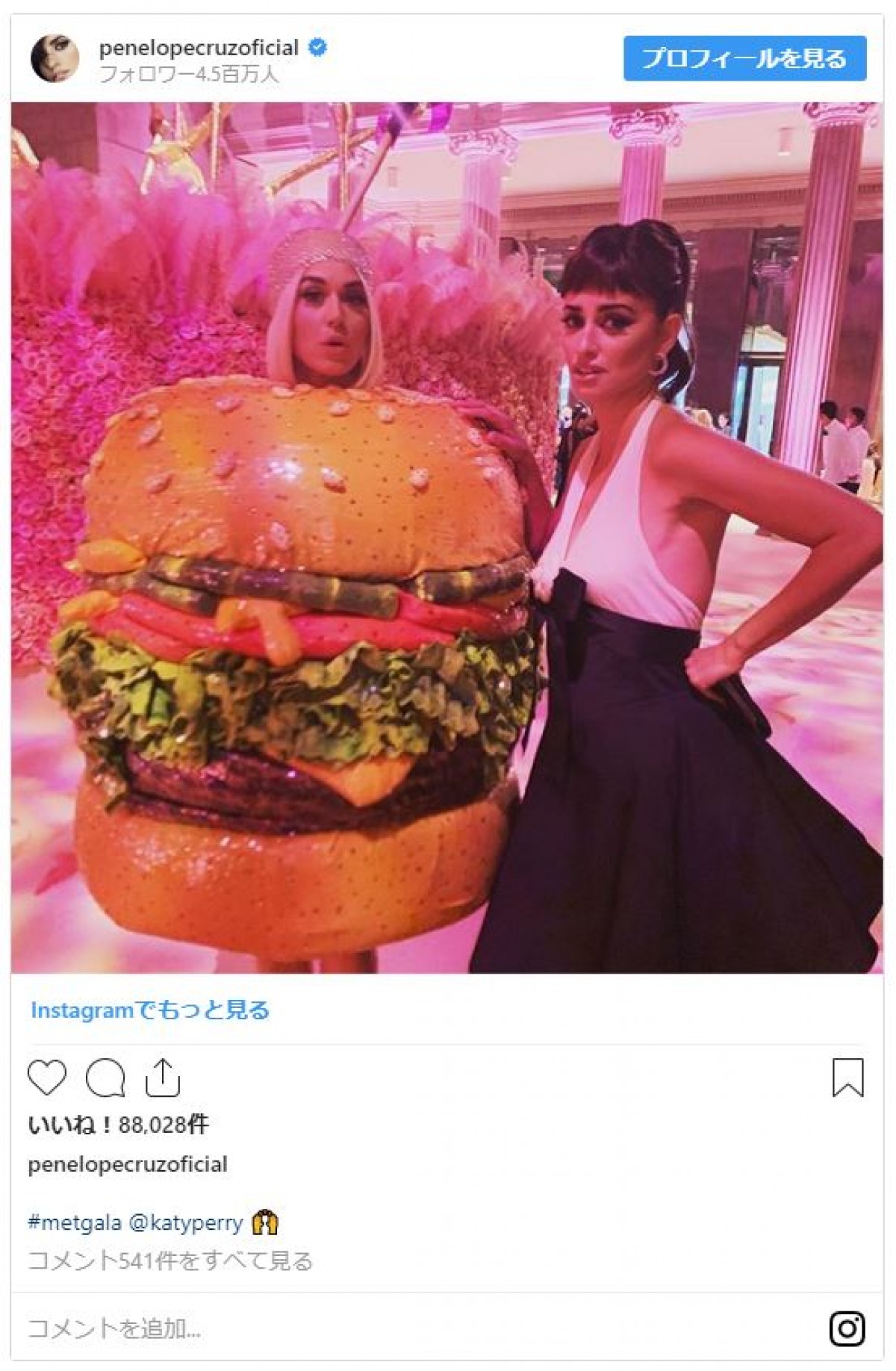Open the #metgala hashtag
896x1371 pixels.
74,1223
